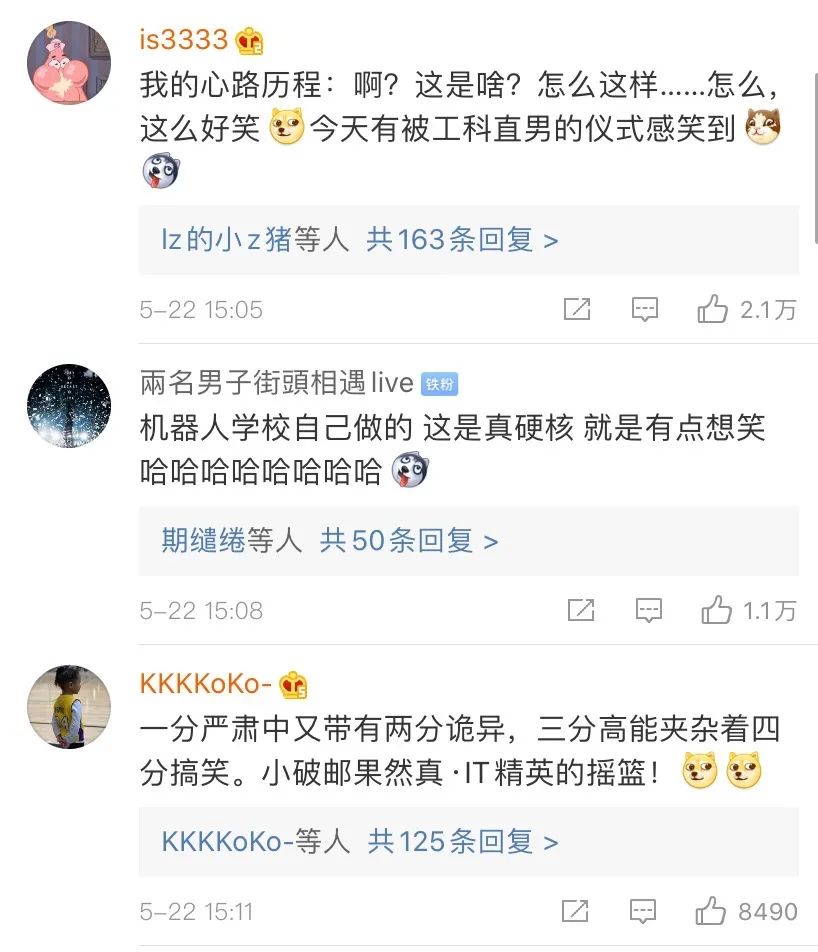Like KKKKoKo-'s comment with 8490 likes

711,911
